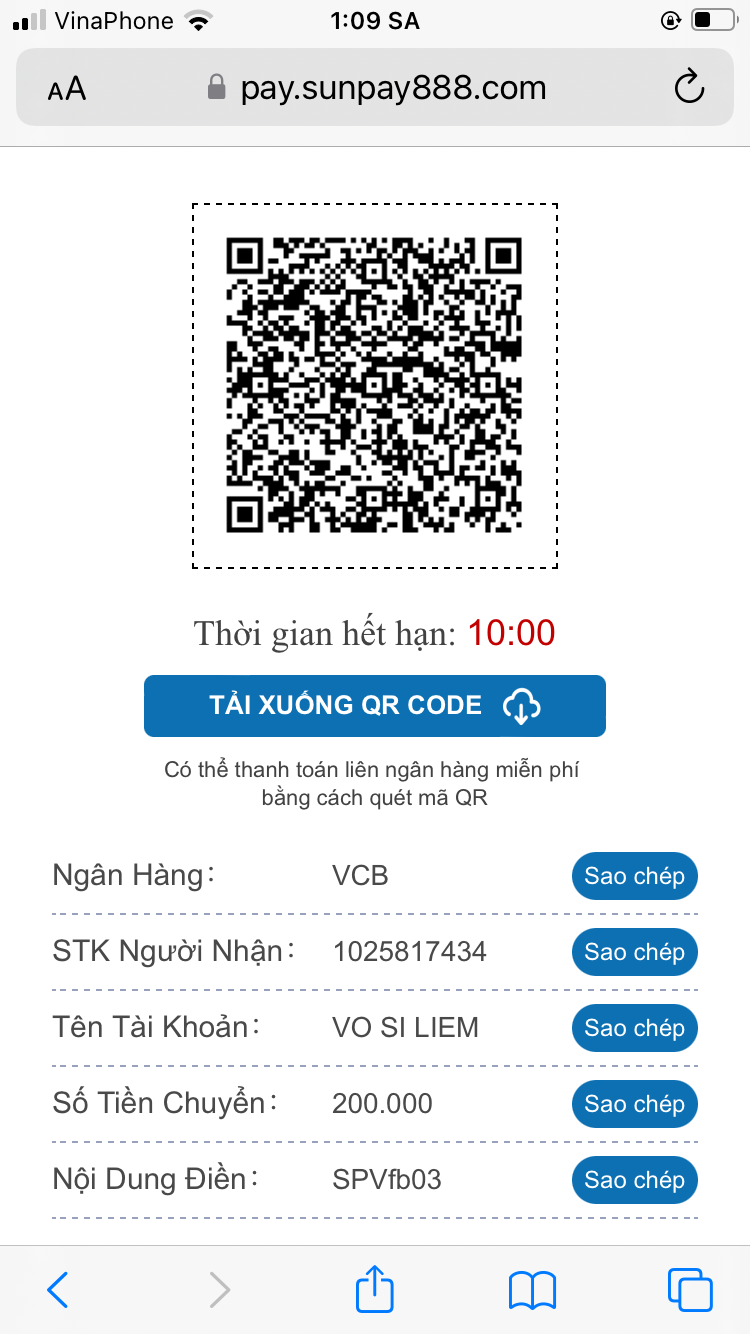Go back to the previous page
The image size is (750, 1334).
tap(58, 1290)
